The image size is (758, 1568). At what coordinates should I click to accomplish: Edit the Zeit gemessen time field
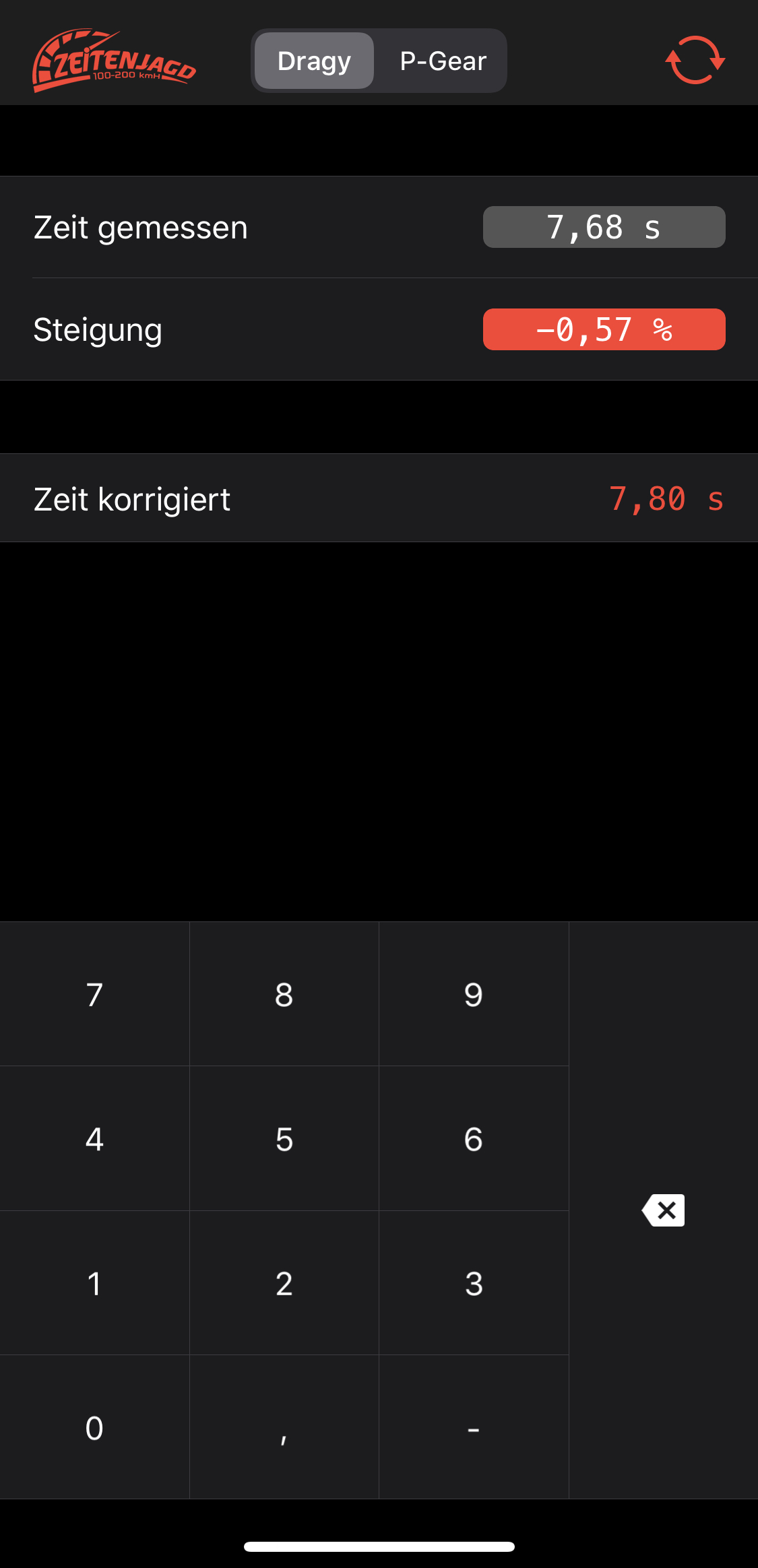pyautogui.click(x=604, y=228)
